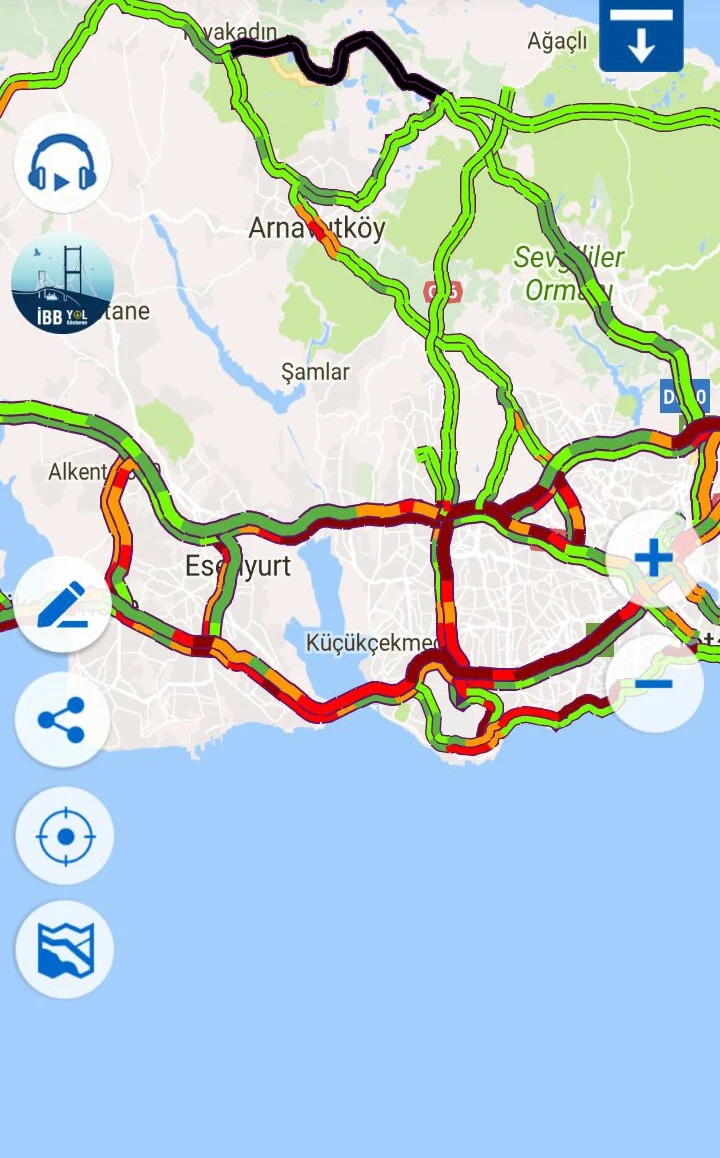Open the map layers button
This screenshot has width=720, height=1158.
(65, 949)
